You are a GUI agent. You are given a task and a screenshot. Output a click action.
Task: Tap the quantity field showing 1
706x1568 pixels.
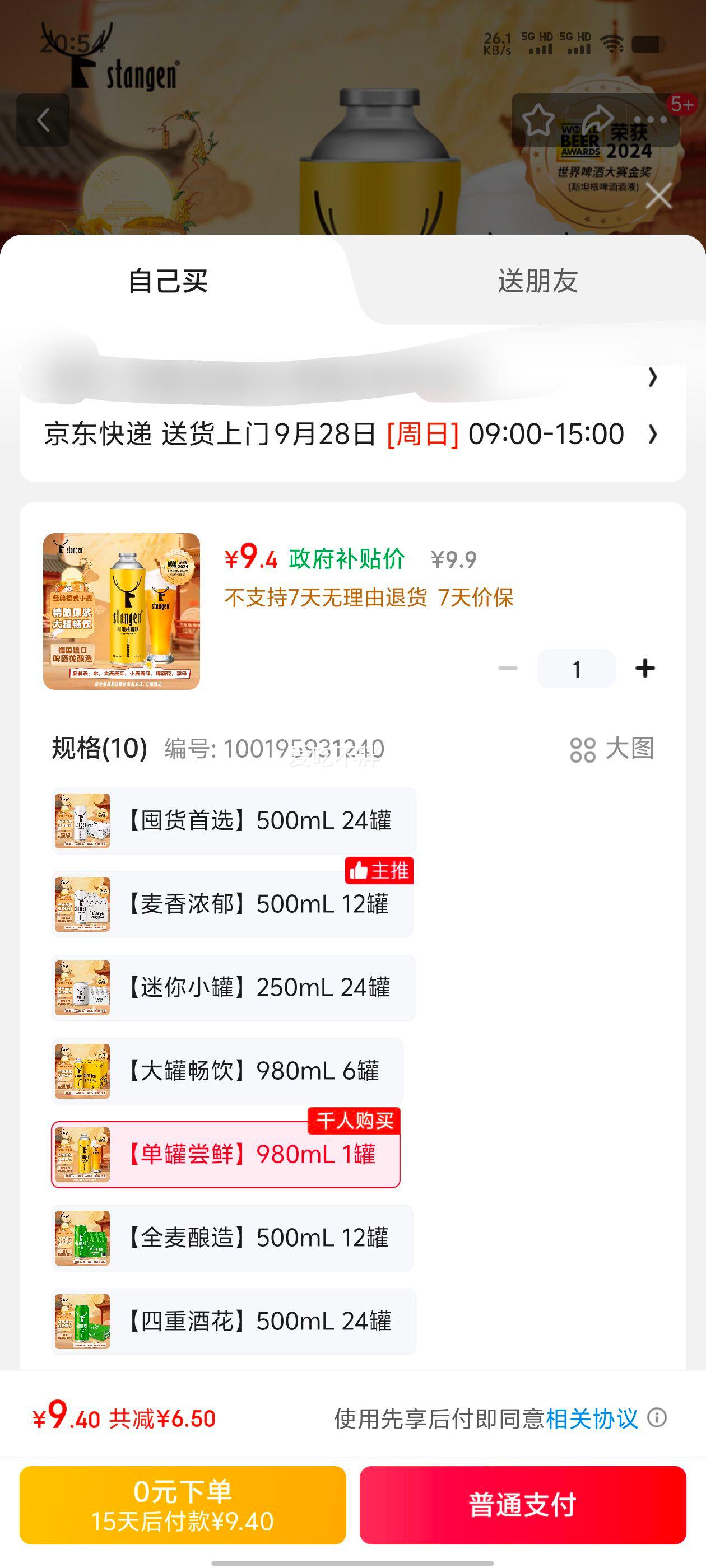pyautogui.click(x=576, y=669)
